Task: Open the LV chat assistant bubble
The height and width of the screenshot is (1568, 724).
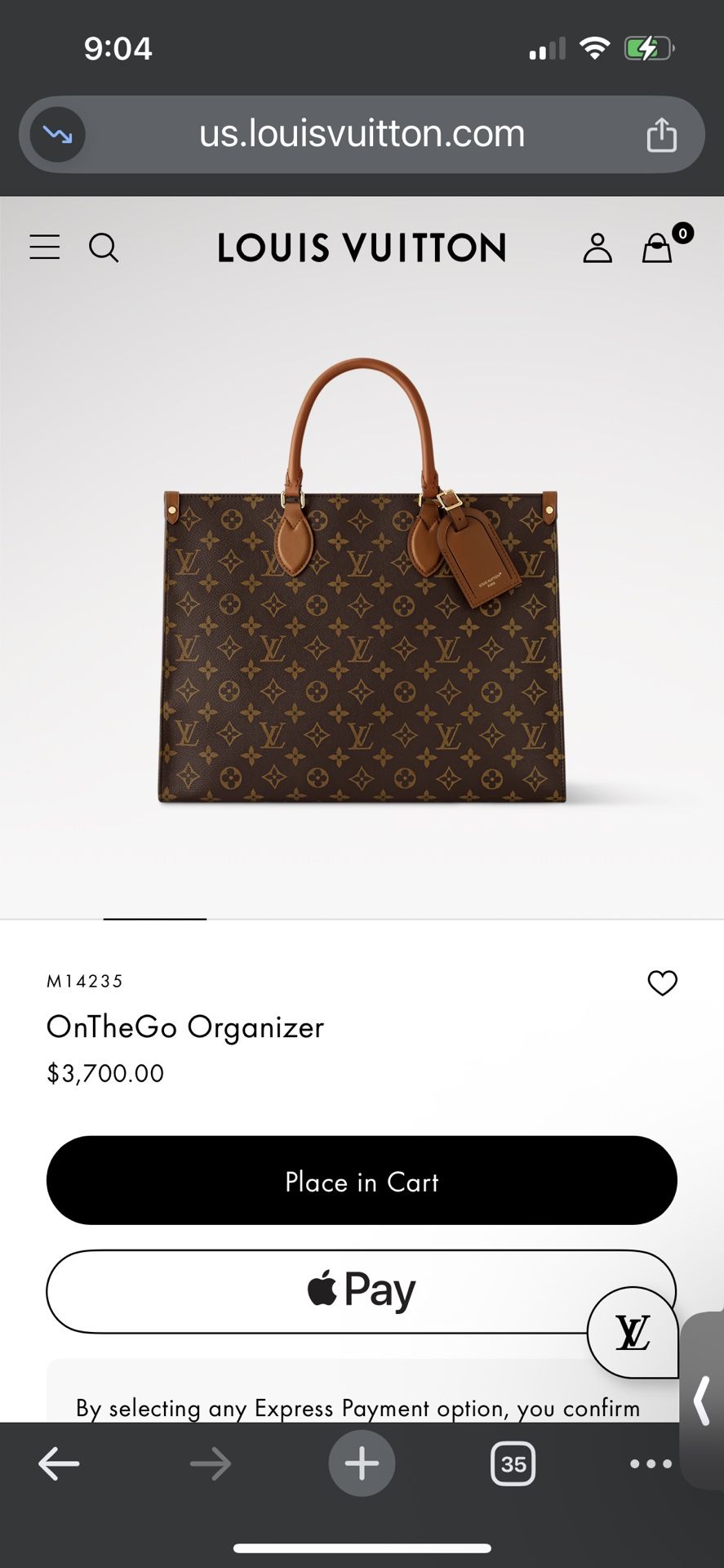Action: click(633, 1331)
